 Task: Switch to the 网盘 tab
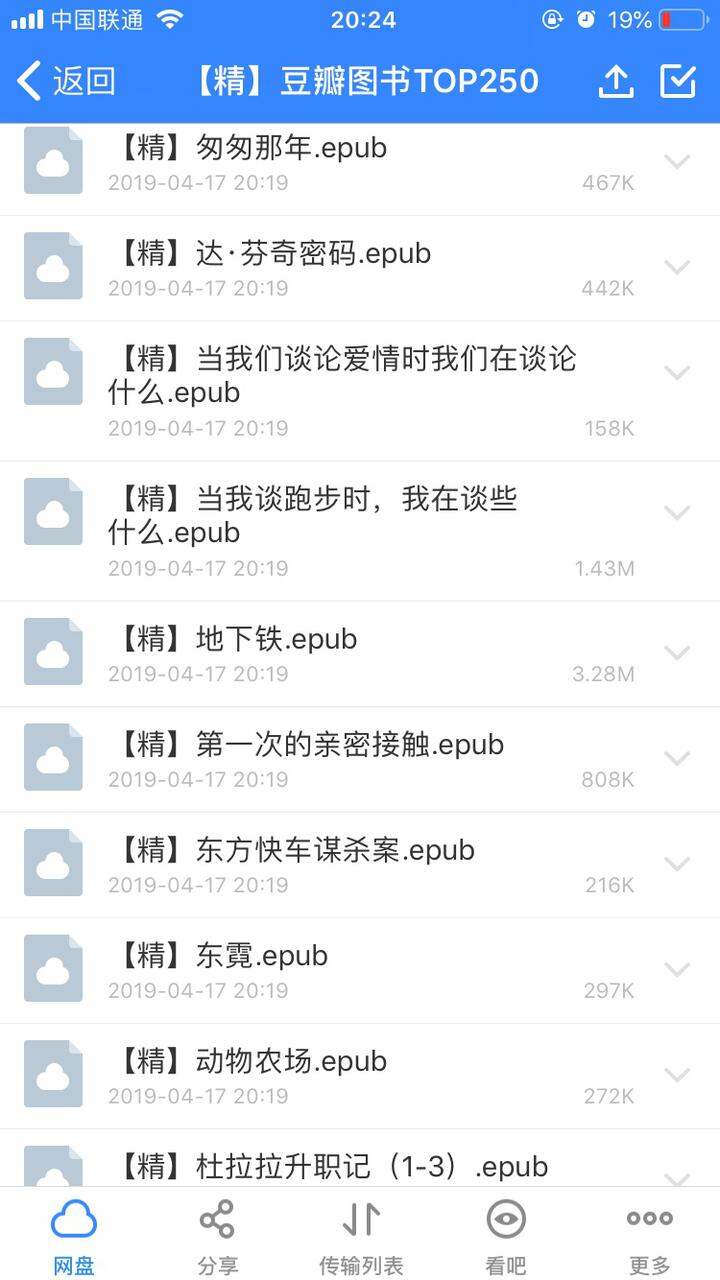73,1236
